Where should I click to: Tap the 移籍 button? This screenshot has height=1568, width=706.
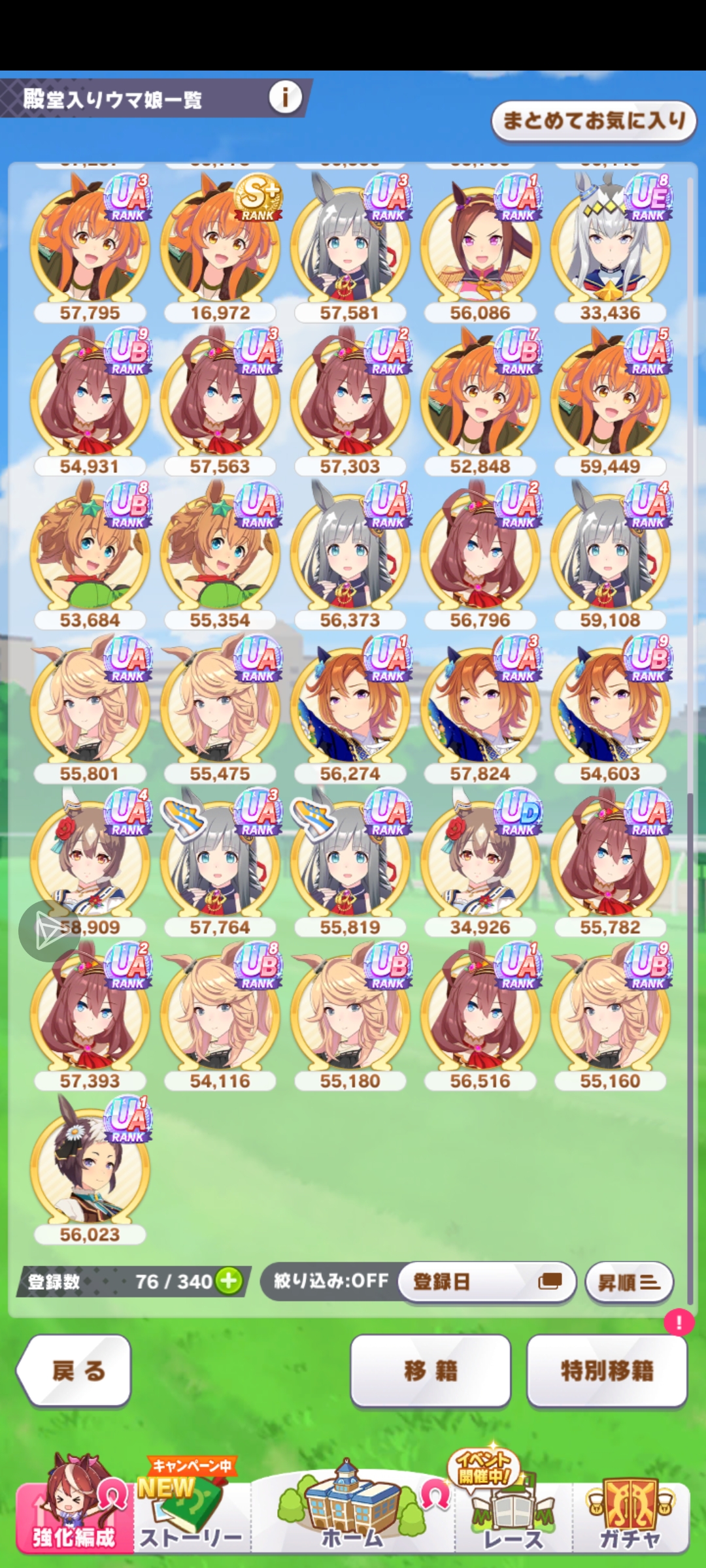point(430,1371)
